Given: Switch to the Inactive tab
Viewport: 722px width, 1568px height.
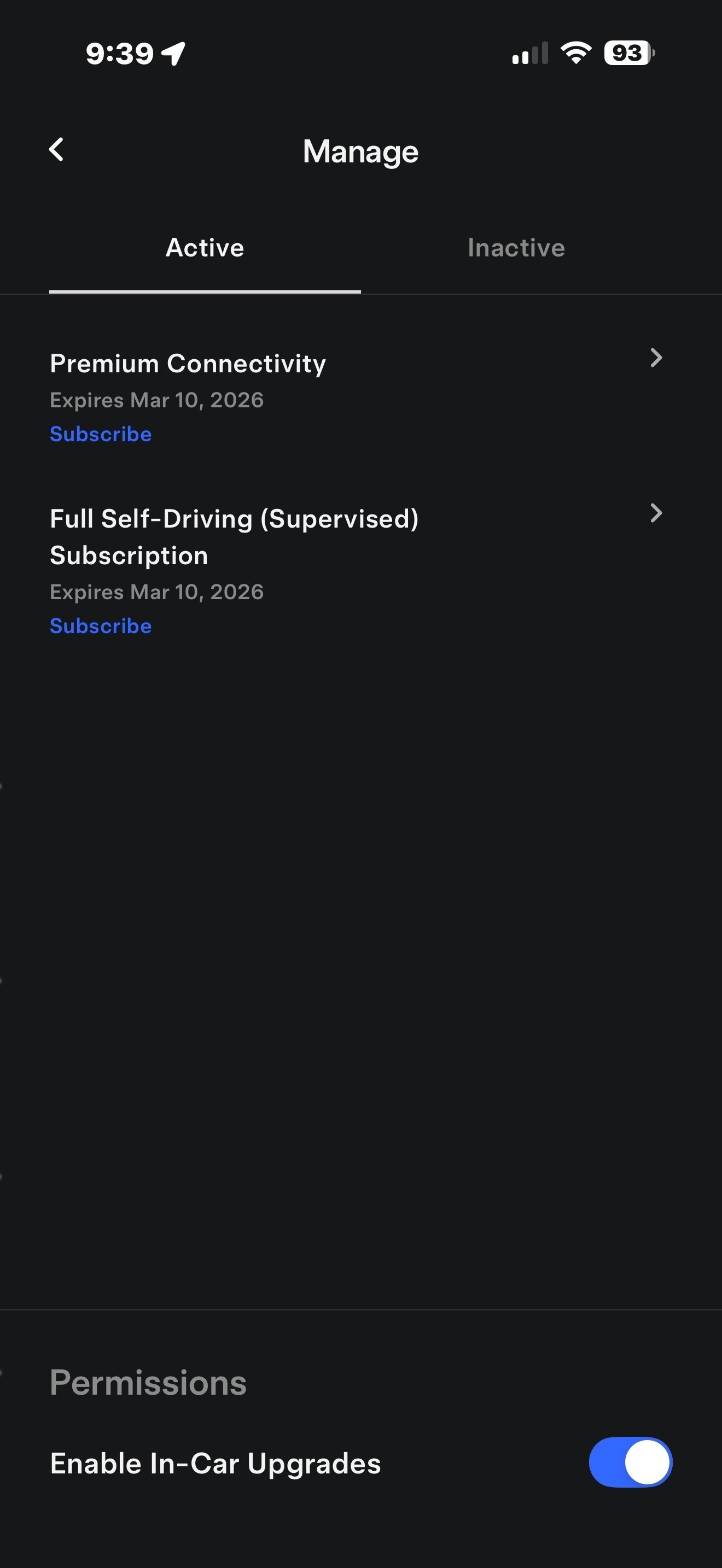Looking at the screenshot, I should pos(516,248).
